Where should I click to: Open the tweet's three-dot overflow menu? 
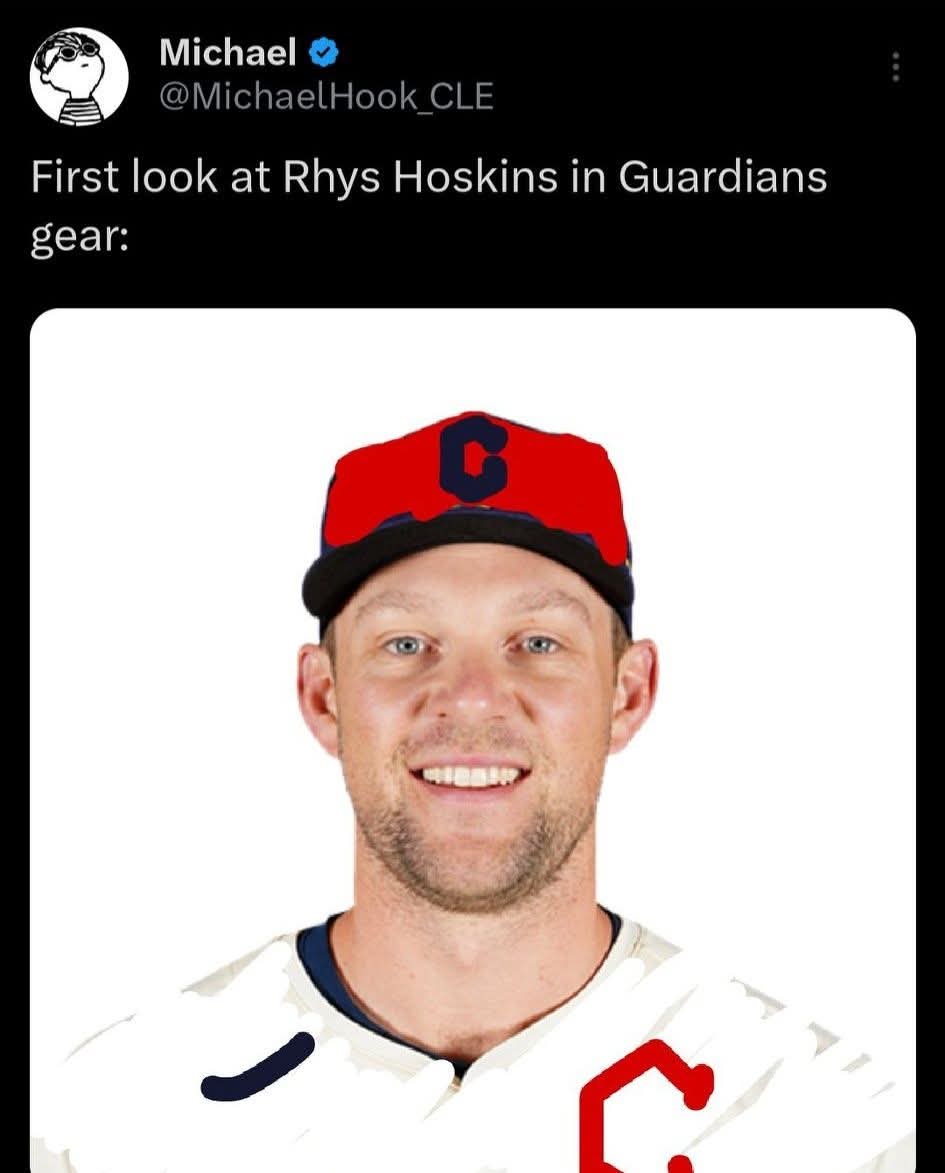click(895, 68)
